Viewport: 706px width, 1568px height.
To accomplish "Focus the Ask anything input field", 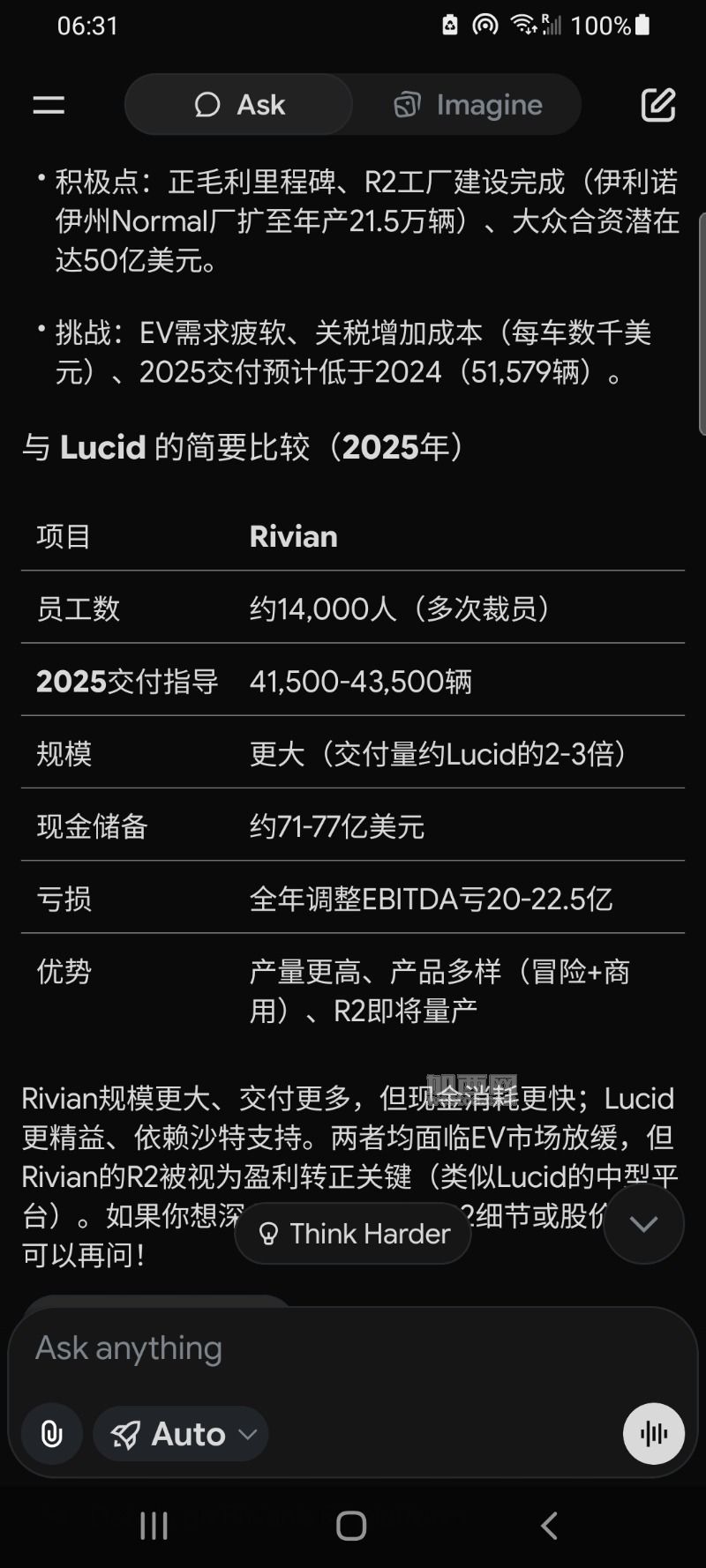I will click(335, 1348).
